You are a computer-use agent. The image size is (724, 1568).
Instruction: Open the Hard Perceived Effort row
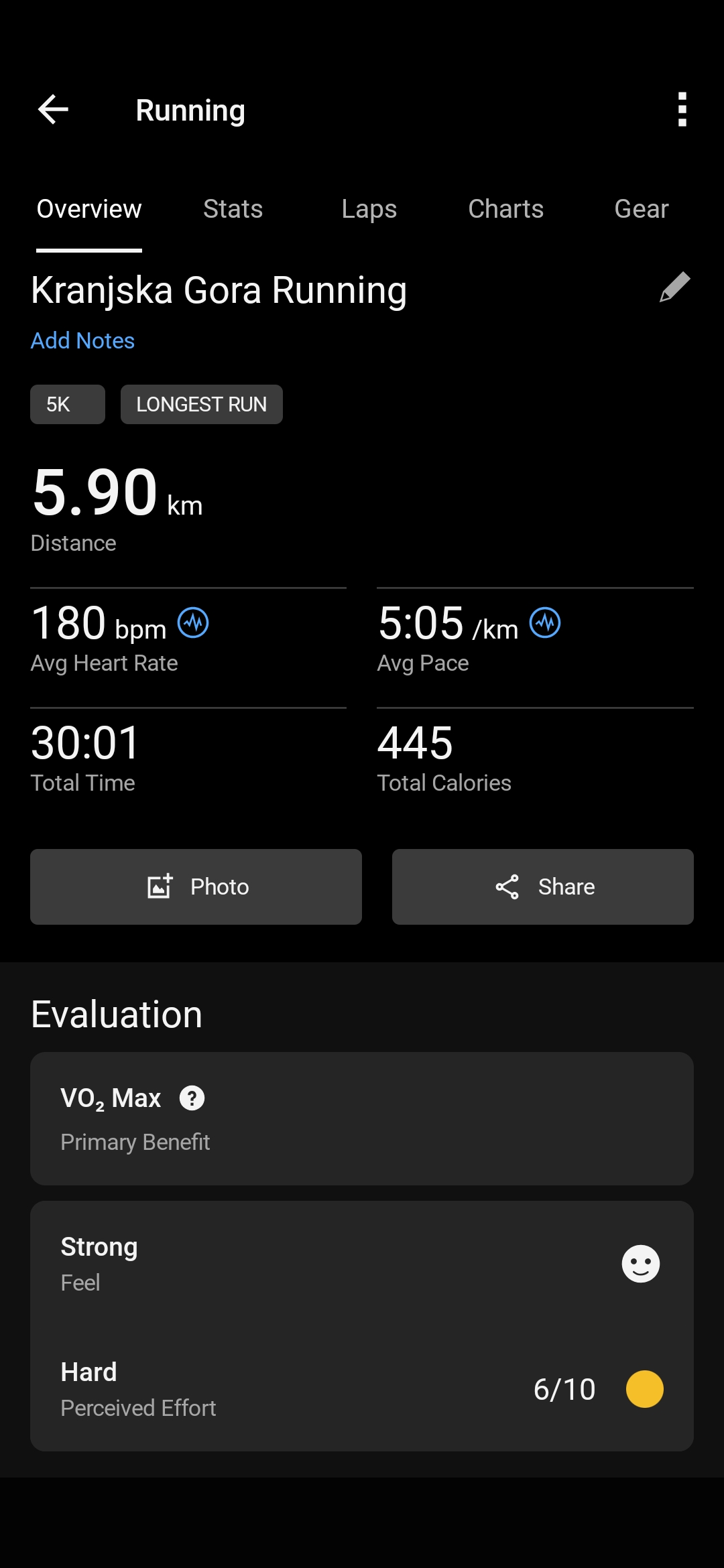pos(362,1389)
